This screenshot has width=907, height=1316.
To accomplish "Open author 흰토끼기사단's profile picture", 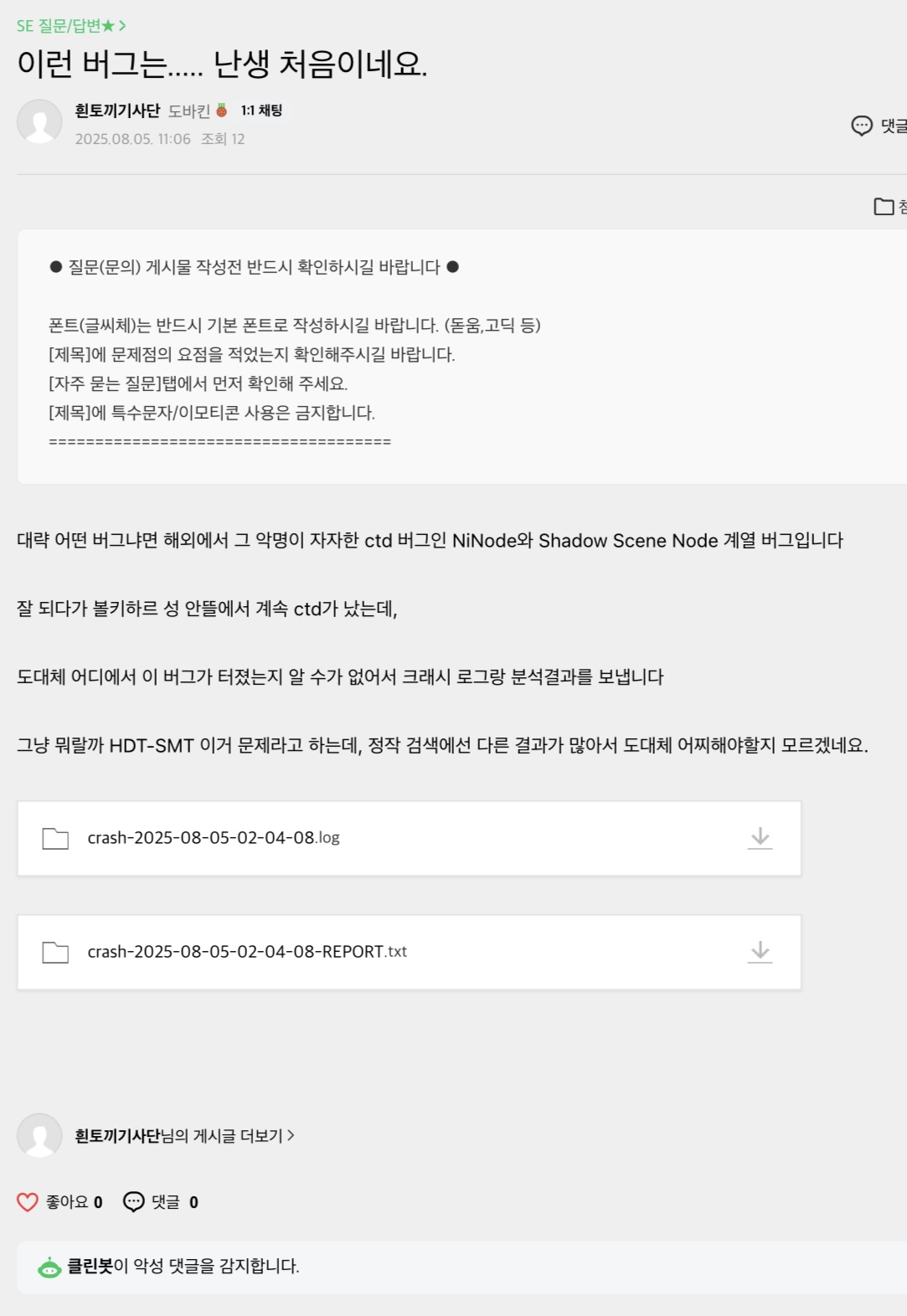I will point(39,122).
